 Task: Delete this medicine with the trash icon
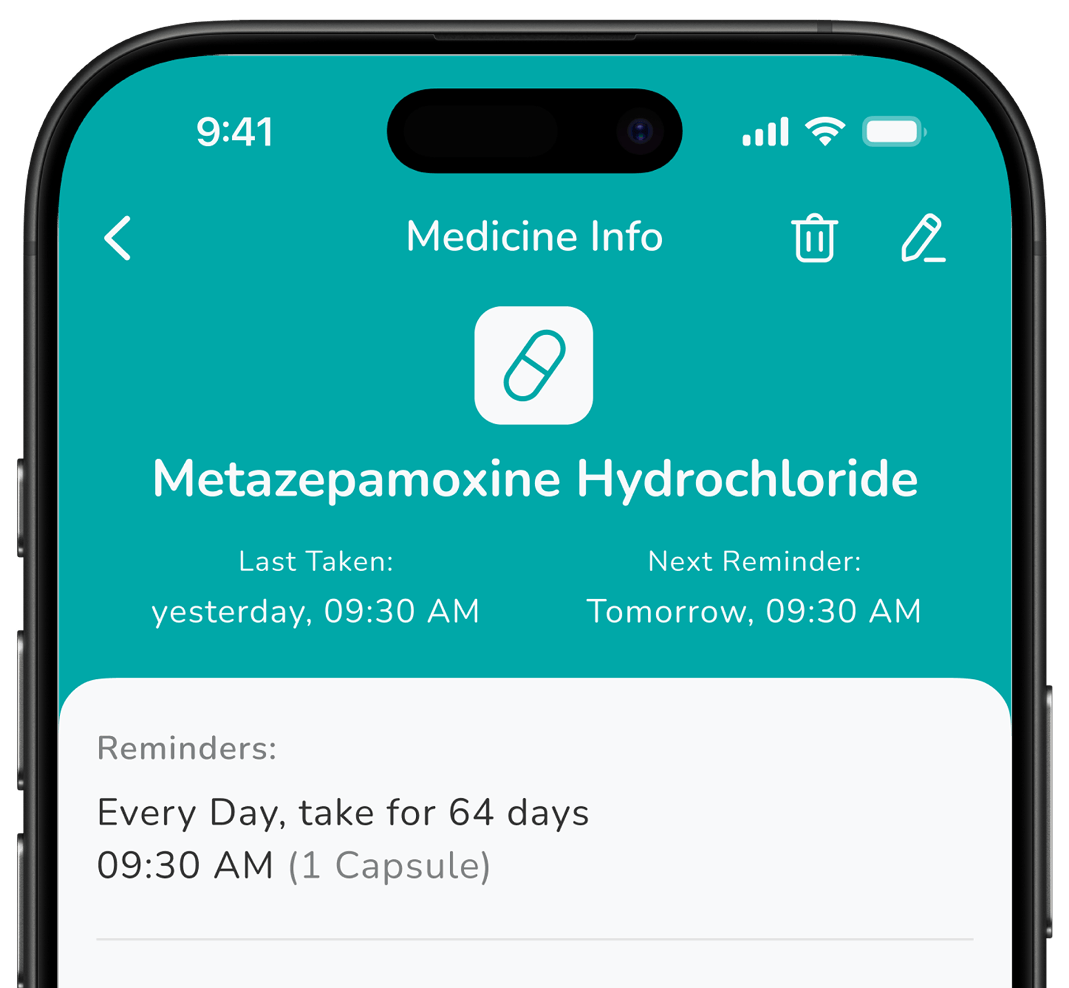click(x=814, y=238)
